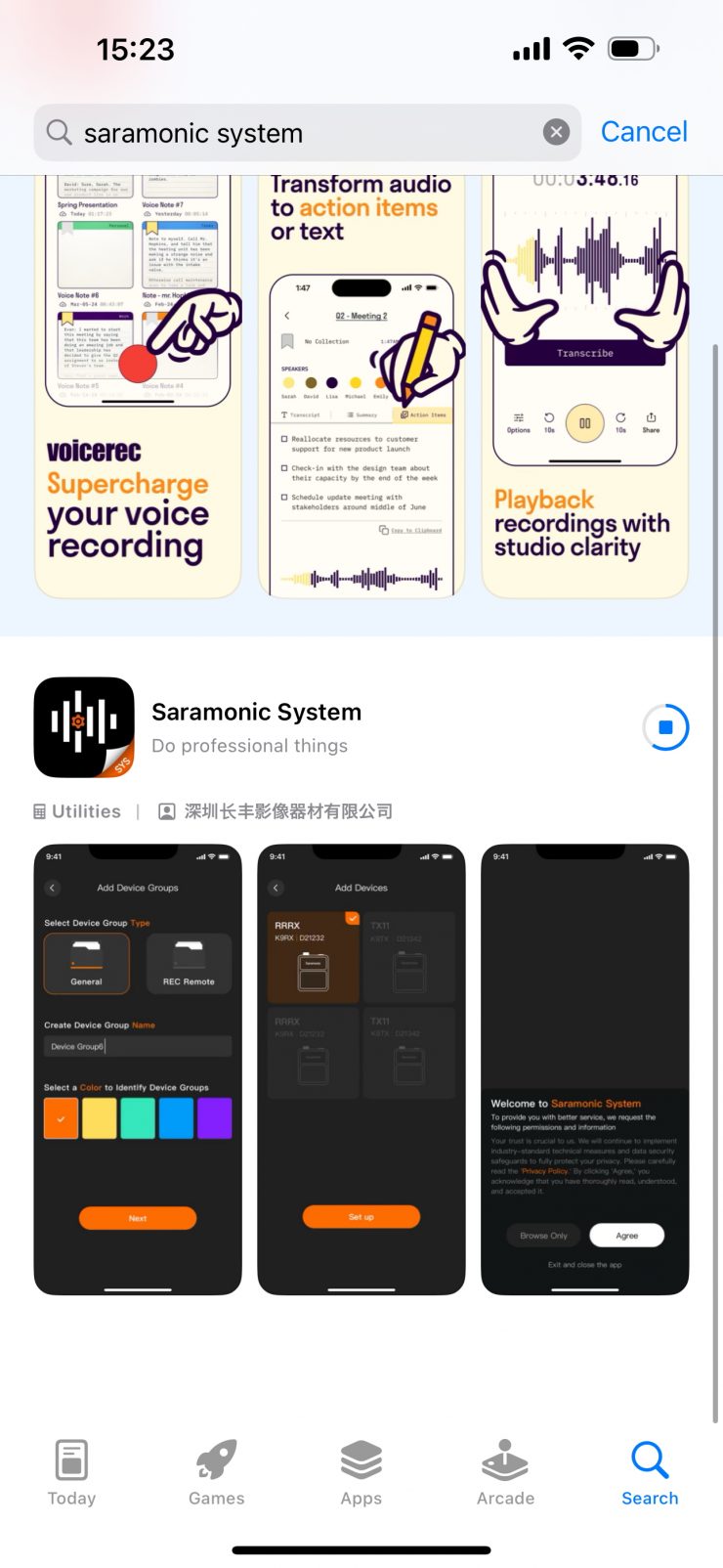Open the Saramonic System app page
Image resolution: width=723 pixels, height=1568 pixels.
(x=256, y=726)
